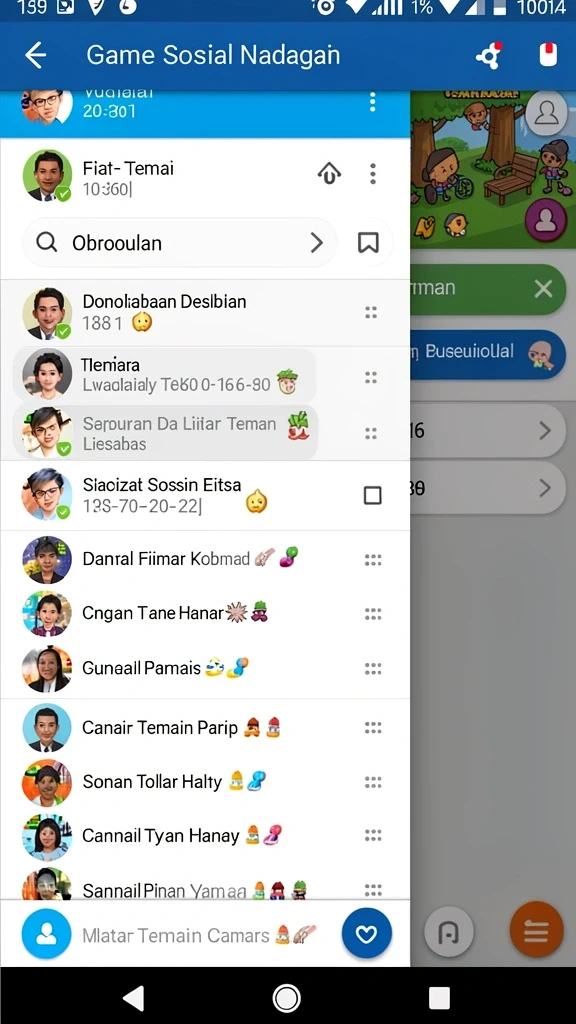Viewport: 576px width, 1024px height.
Task: Tap the system home button
Action: click(287, 997)
